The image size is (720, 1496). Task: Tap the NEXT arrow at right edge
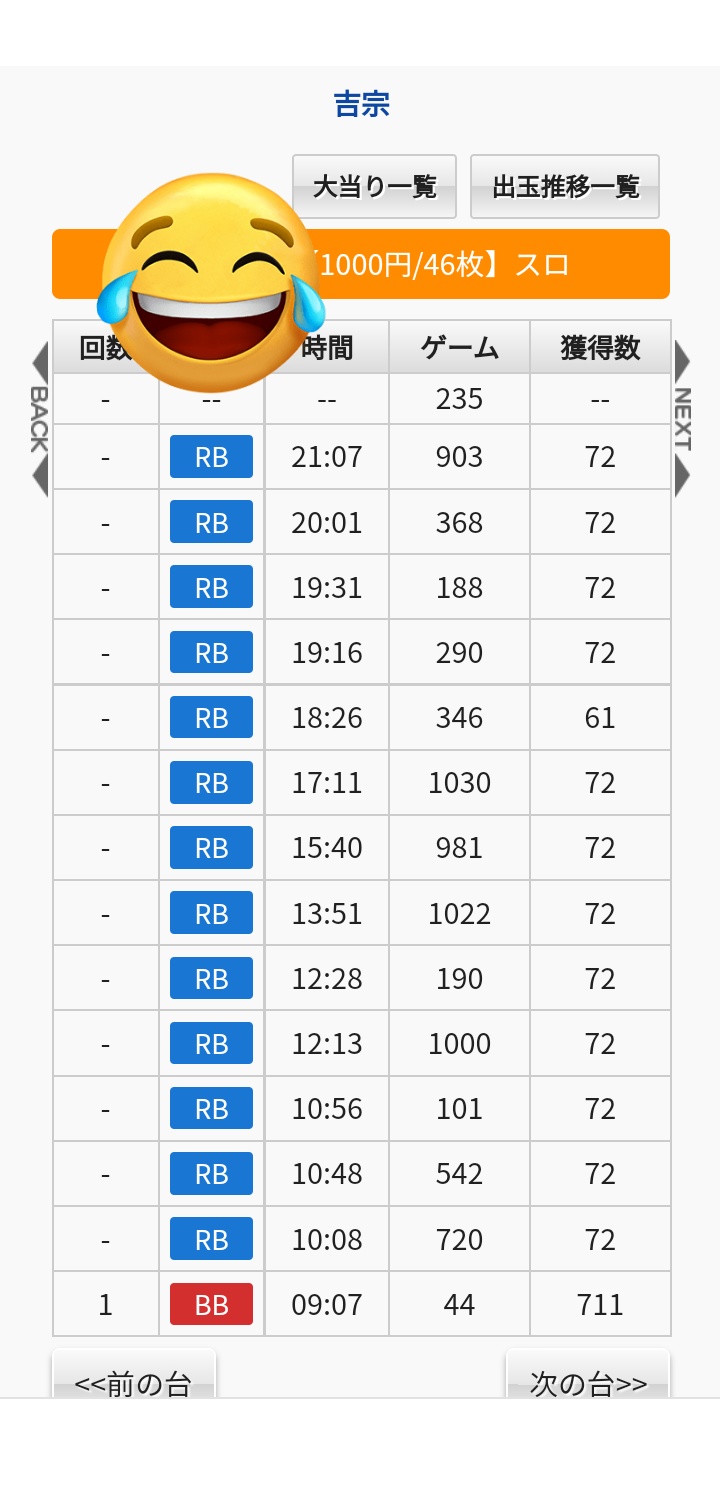coord(682,419)
